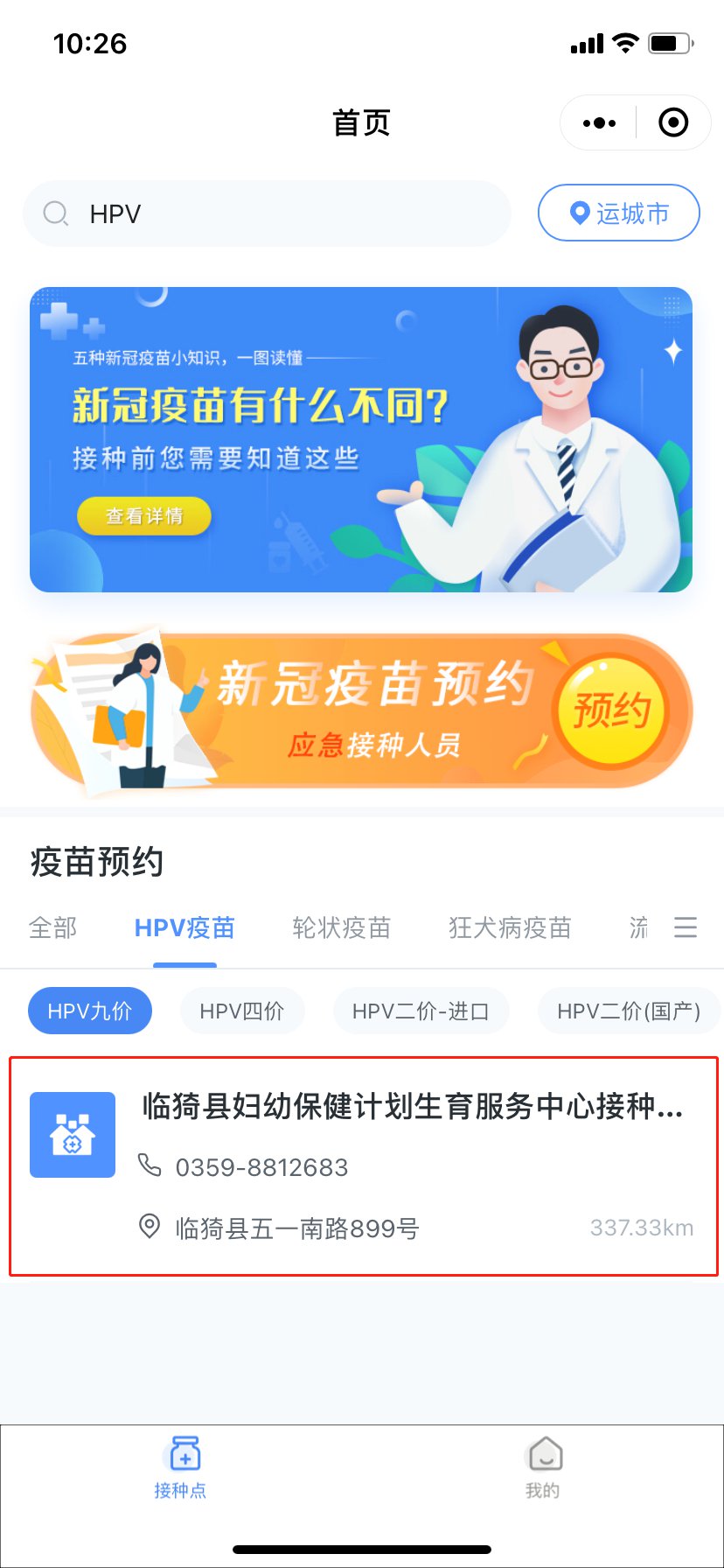Select the HPV九价 chip

pos(90,1011)
